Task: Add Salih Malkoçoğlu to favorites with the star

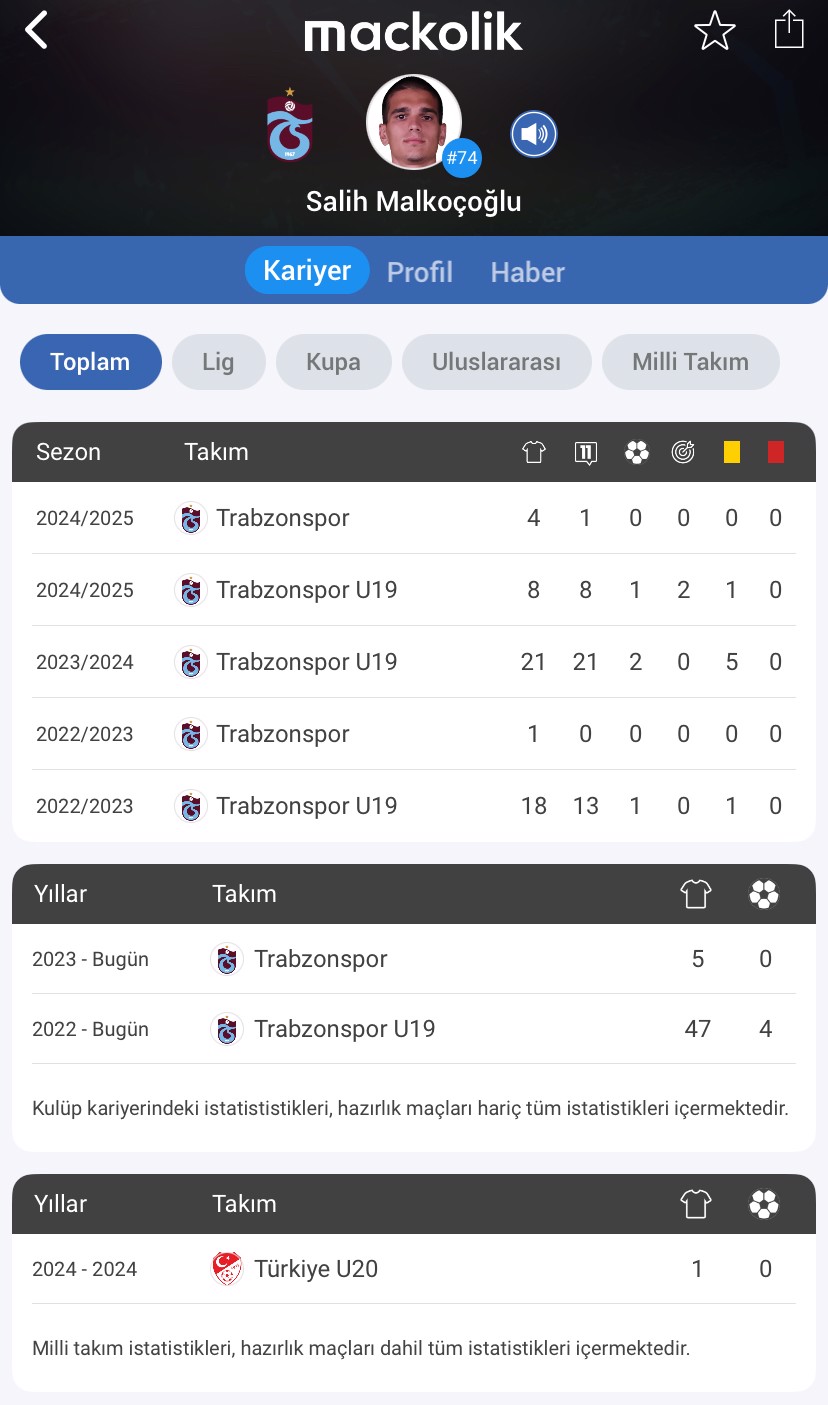Action: 715,31
